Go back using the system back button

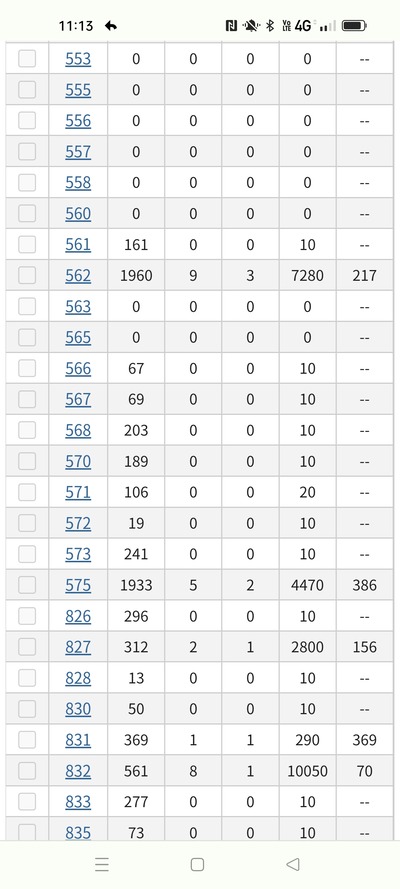click(292, 864)
